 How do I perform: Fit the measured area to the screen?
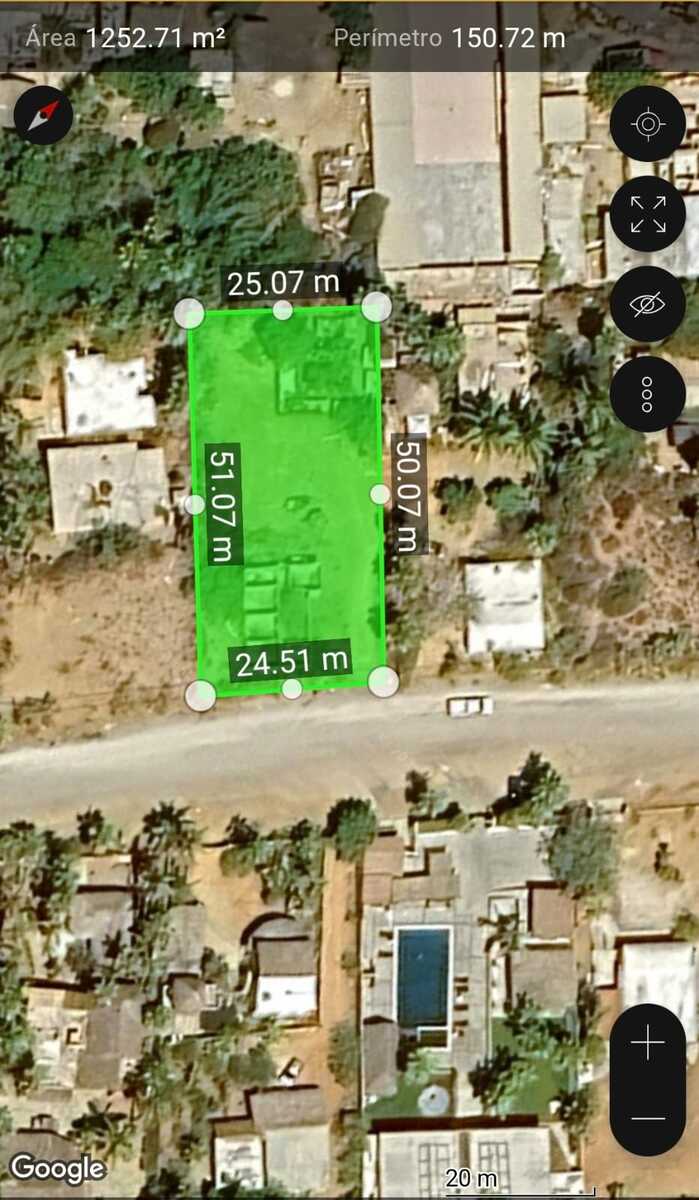click(x=647, y=214)
